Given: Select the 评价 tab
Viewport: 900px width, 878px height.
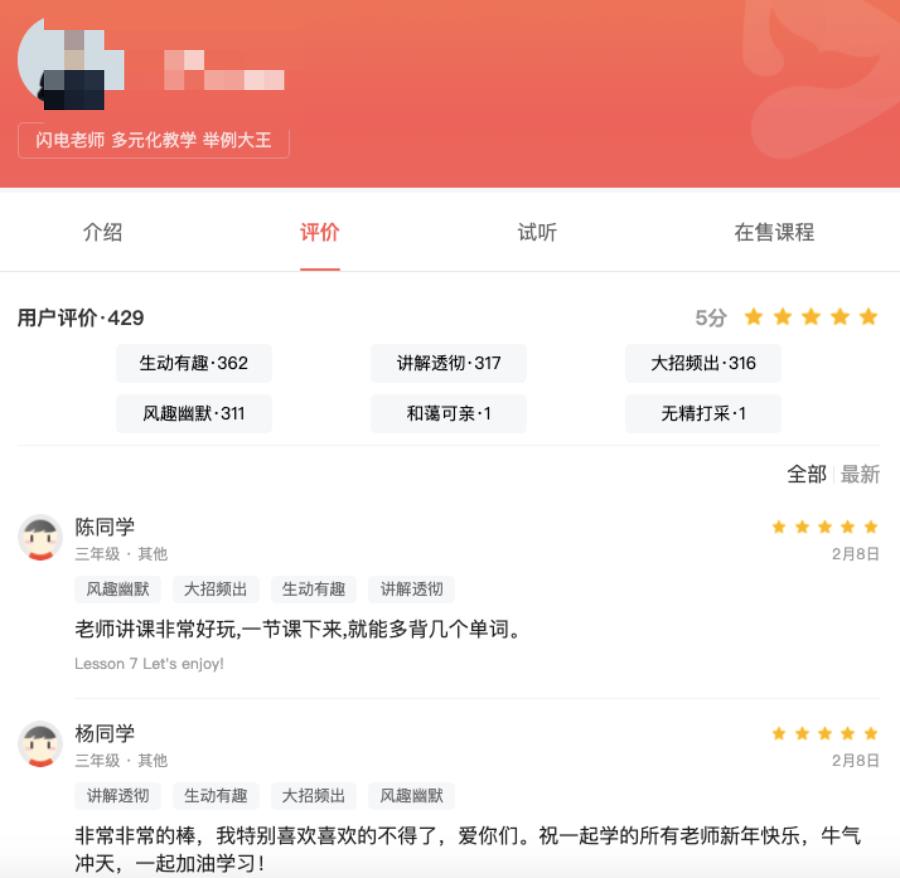Looking at the screenshot, I should [320, 233].
